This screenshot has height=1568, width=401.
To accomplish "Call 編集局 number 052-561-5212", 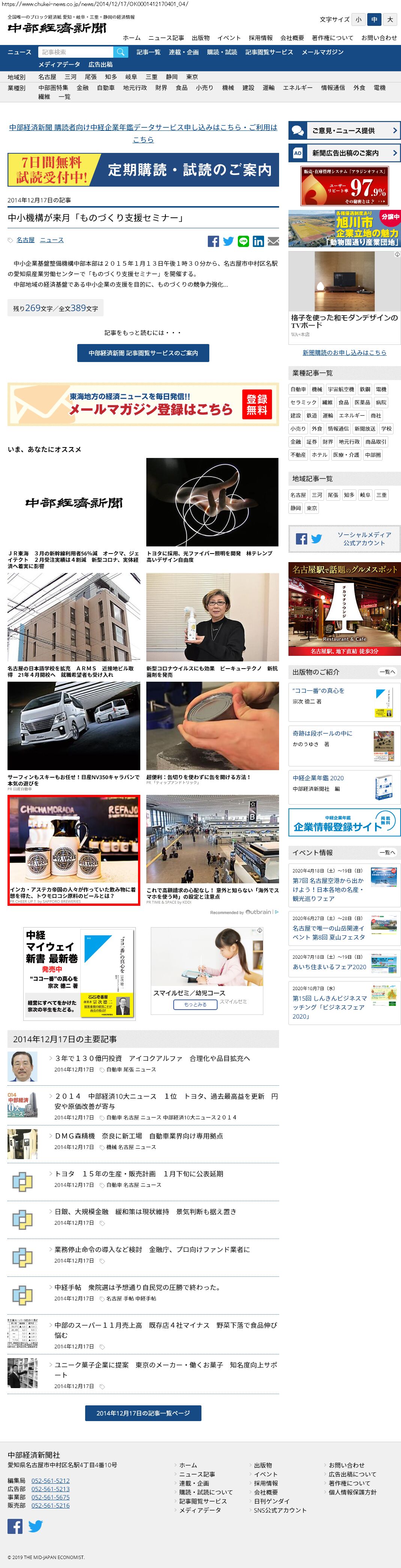I will [x=51, y=1481].
